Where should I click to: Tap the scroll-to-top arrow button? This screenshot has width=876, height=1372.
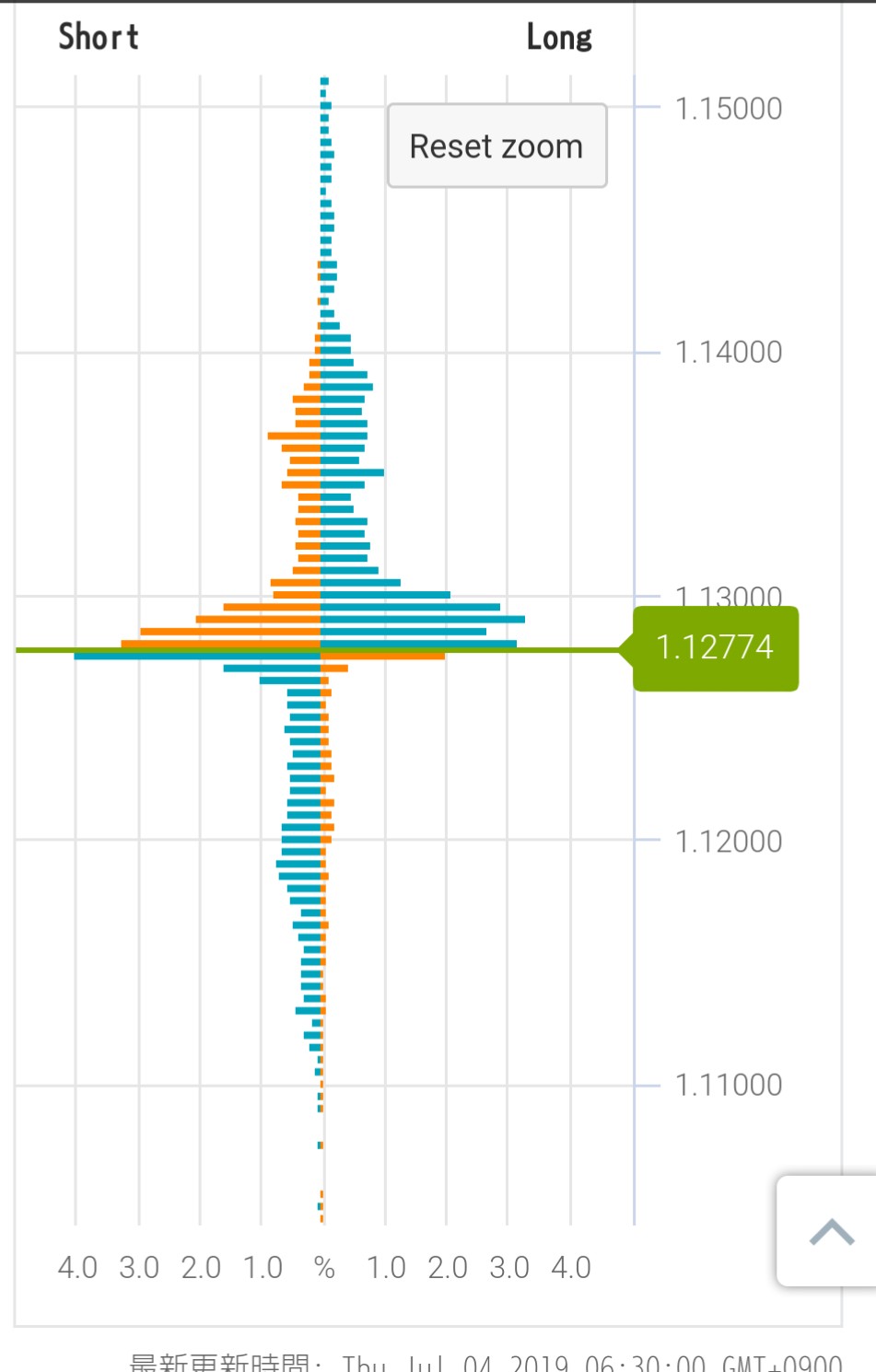click(830, 1231)
